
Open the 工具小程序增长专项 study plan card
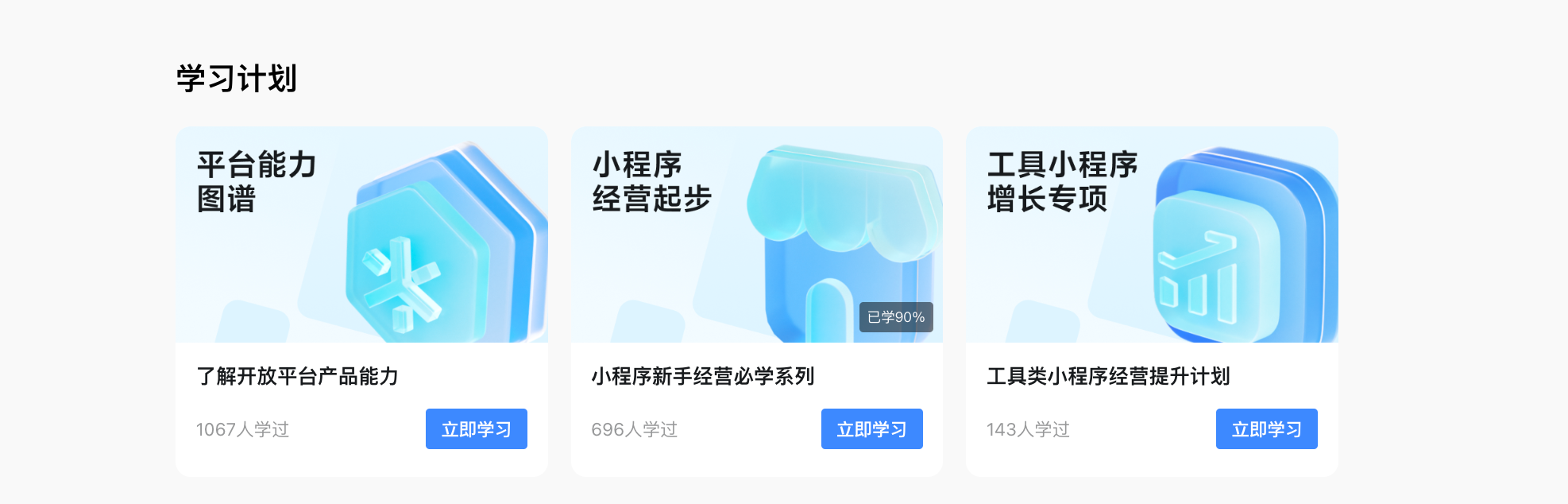point(1152,235)
